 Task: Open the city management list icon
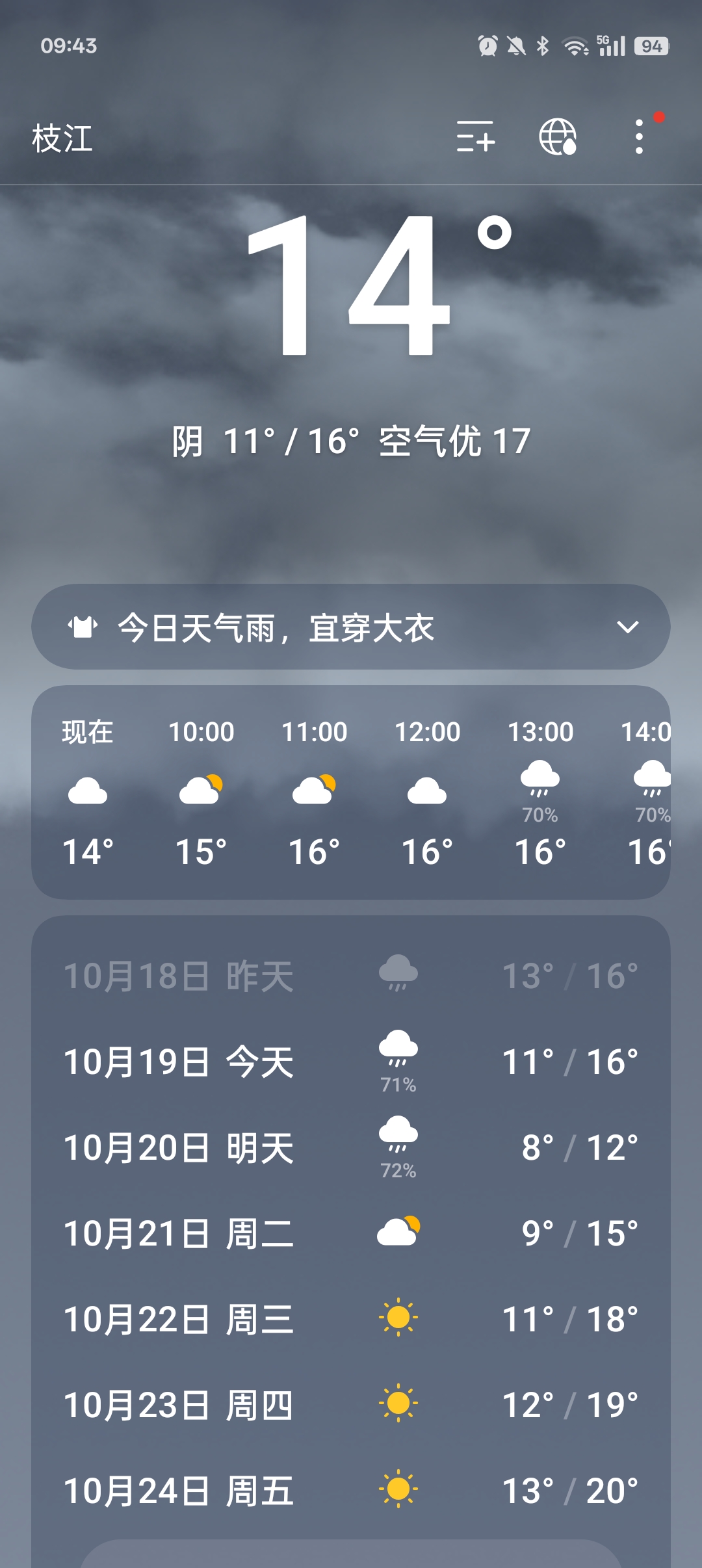coord(475,137)
